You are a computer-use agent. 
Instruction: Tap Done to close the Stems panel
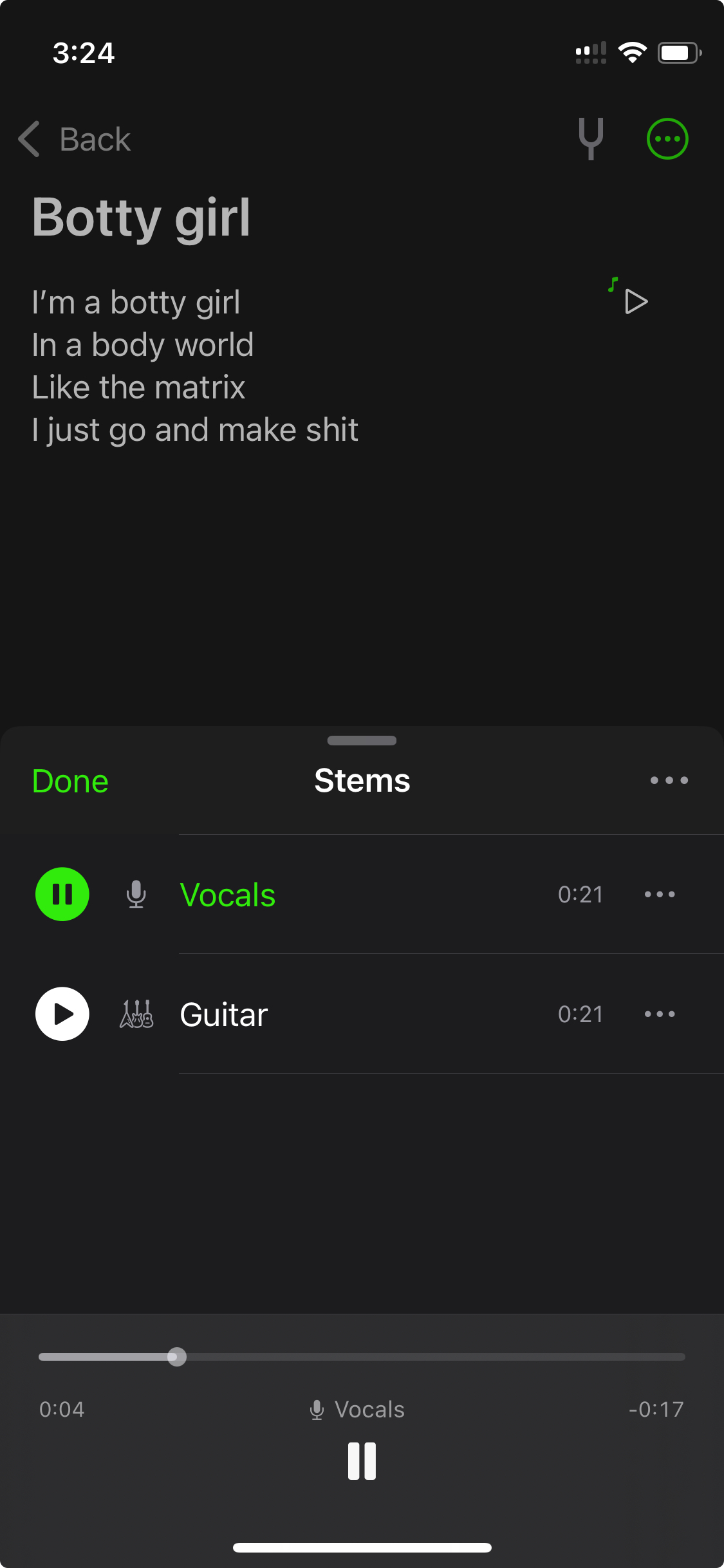70,780
